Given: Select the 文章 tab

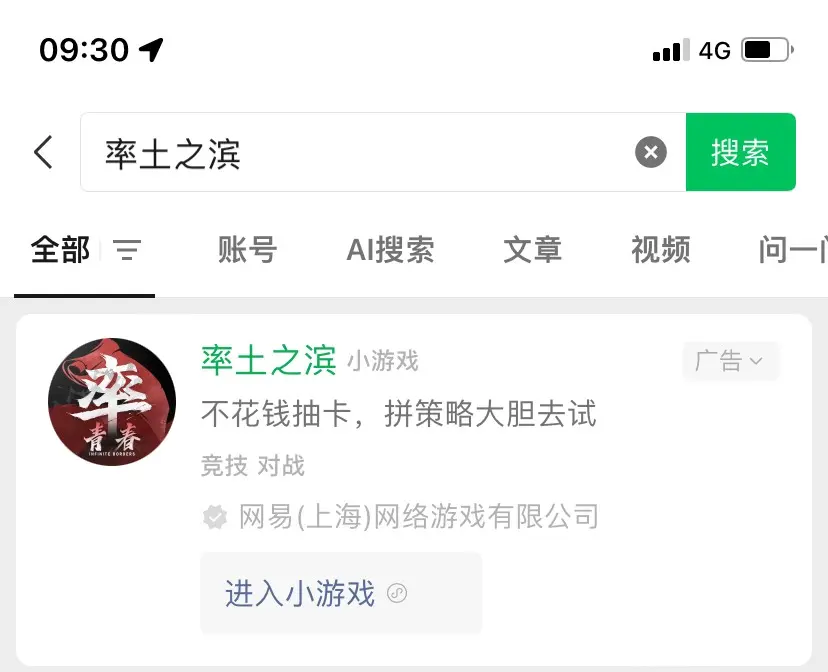Looking at the screenshot, I should [x=532, y=250].
